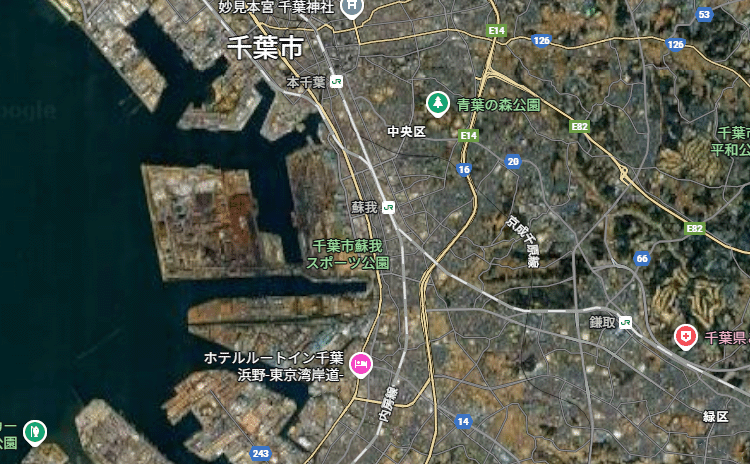
Task: Tap the red 千葉県 place marker
Action: click(685, 336)
